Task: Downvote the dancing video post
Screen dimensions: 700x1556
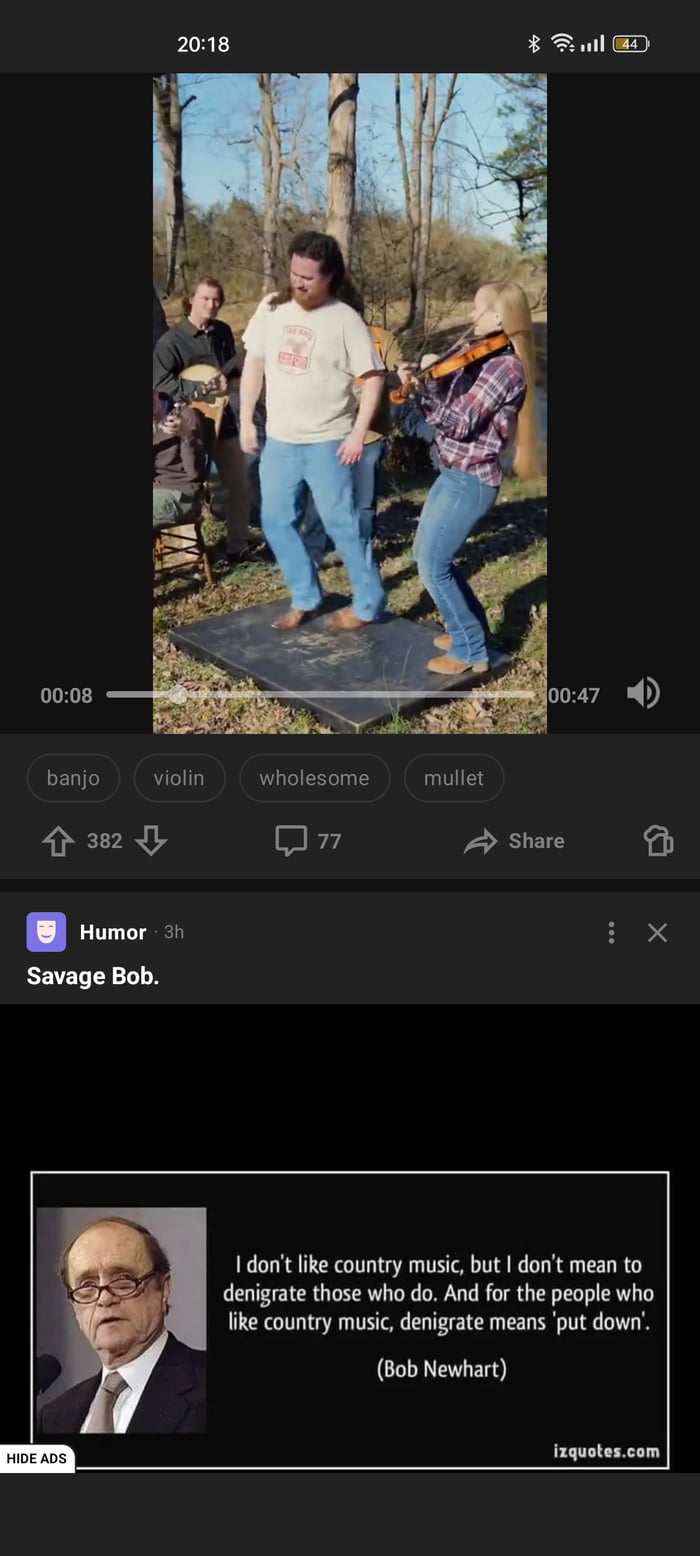Action: [150, 841]
